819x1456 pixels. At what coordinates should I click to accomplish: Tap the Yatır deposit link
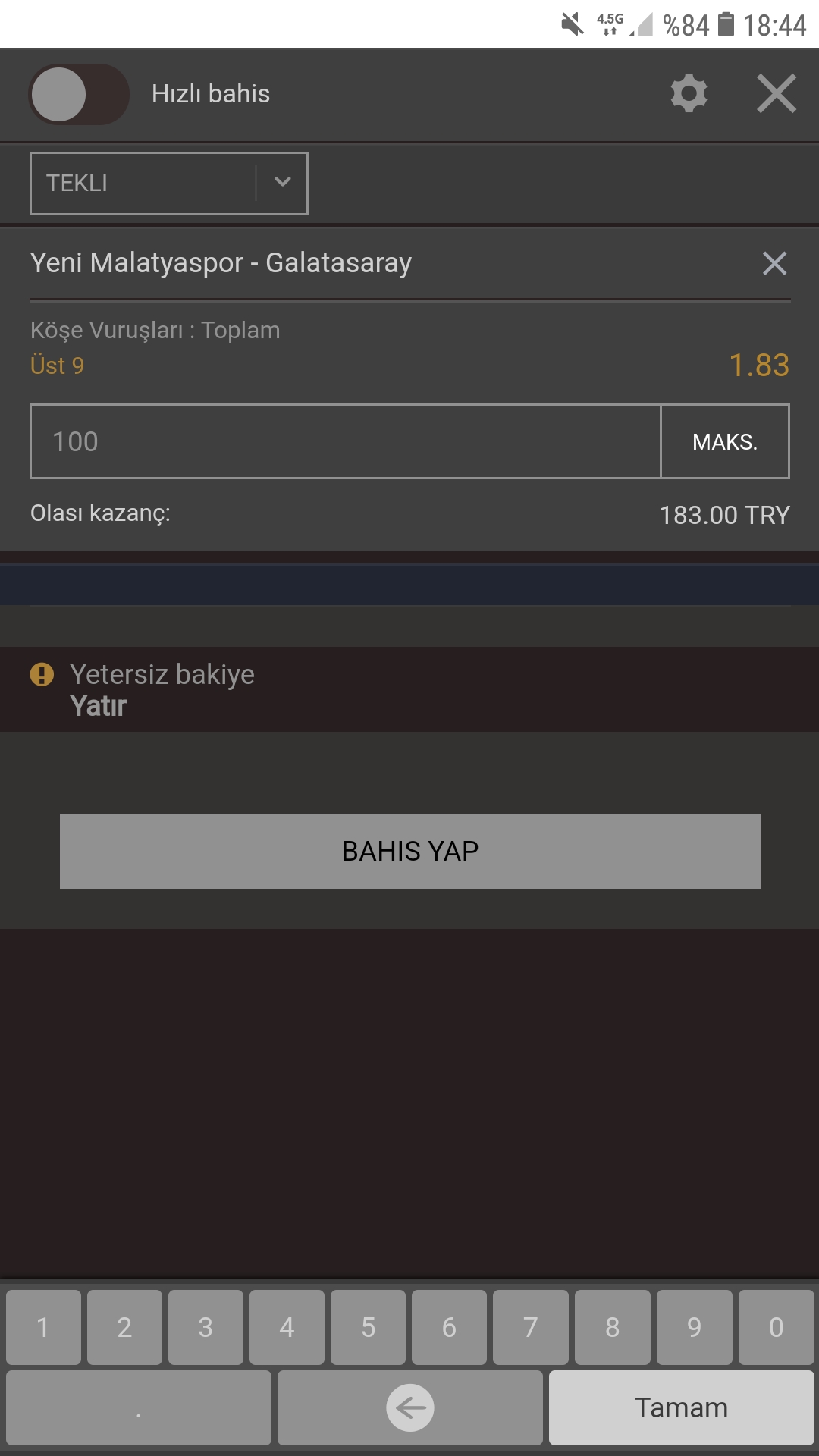click(98, 706)
